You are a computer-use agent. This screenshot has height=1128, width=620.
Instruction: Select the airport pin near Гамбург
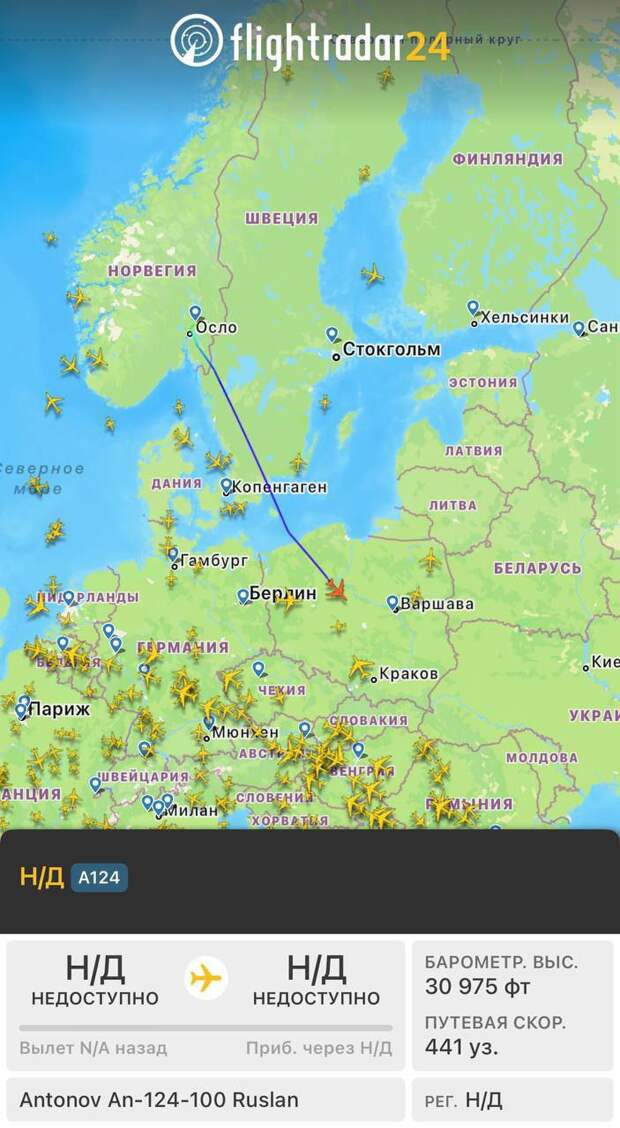(x=173, y=553)
